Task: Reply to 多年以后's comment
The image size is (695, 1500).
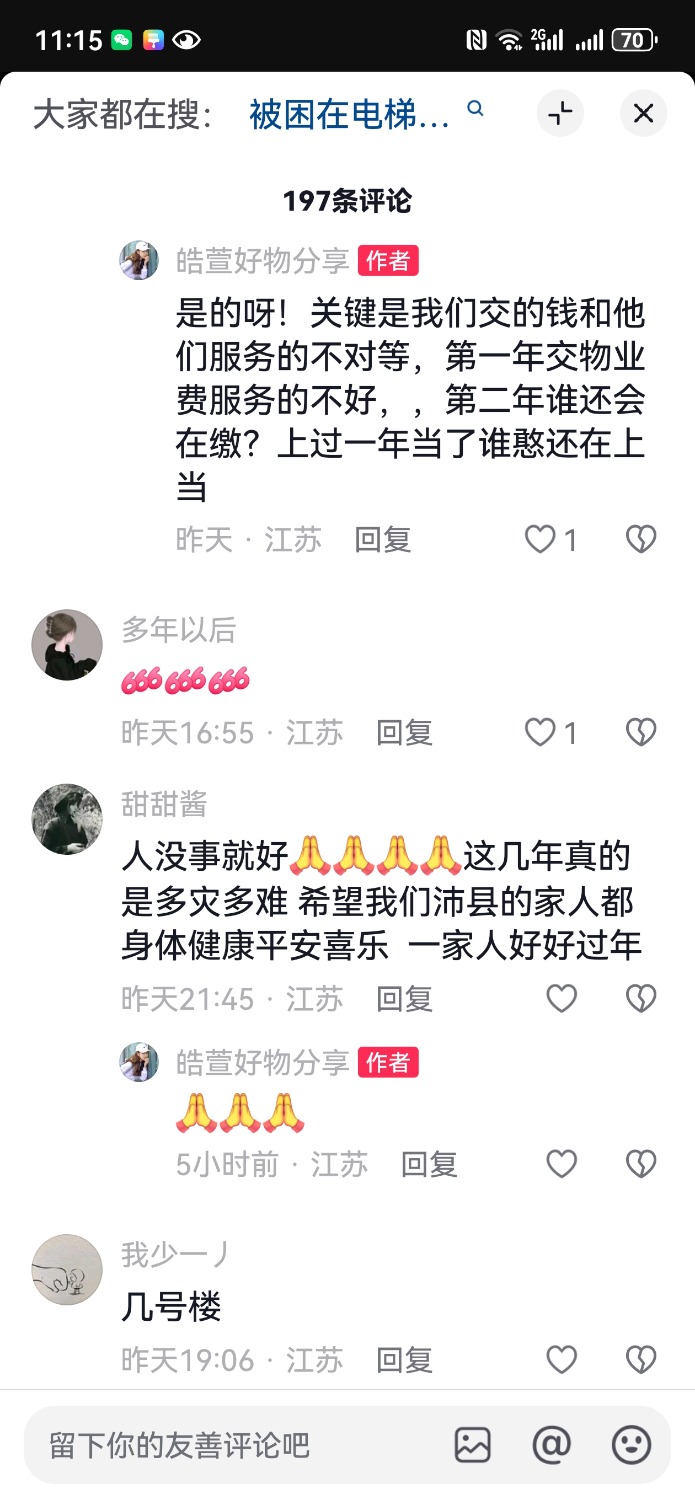Action: tap(404, 733)
